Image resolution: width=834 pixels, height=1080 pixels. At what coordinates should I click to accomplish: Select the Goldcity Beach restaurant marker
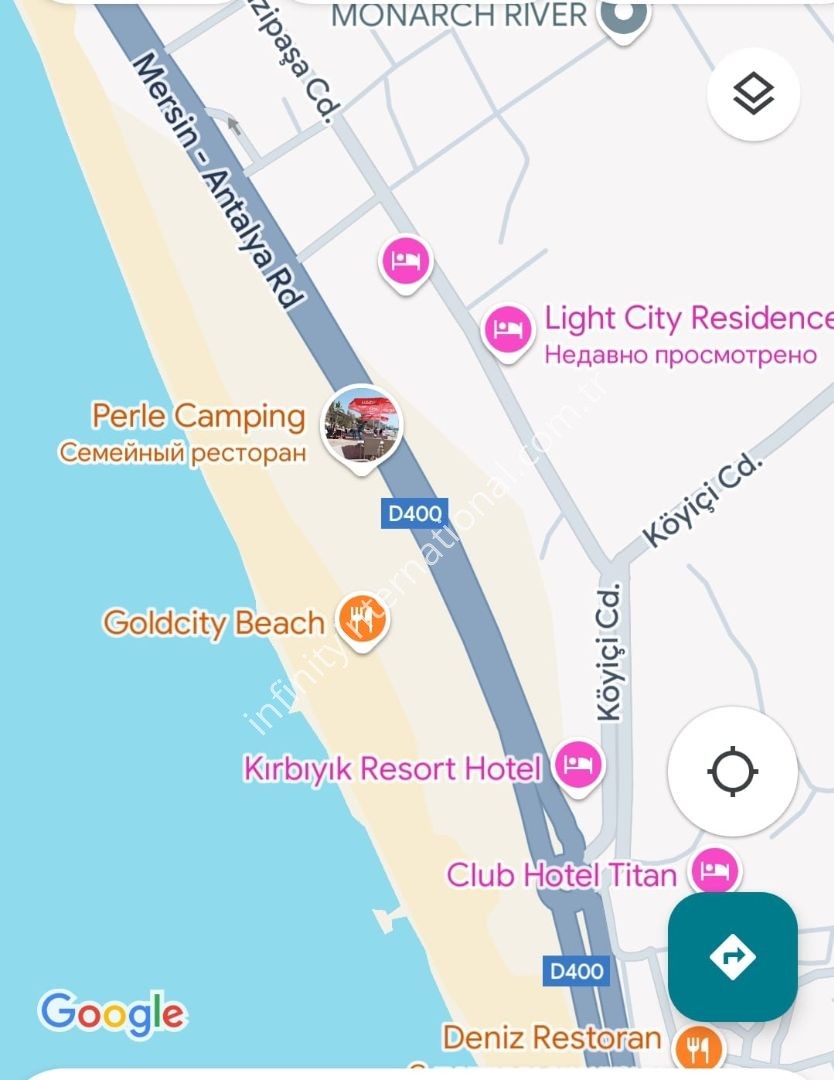361,620
